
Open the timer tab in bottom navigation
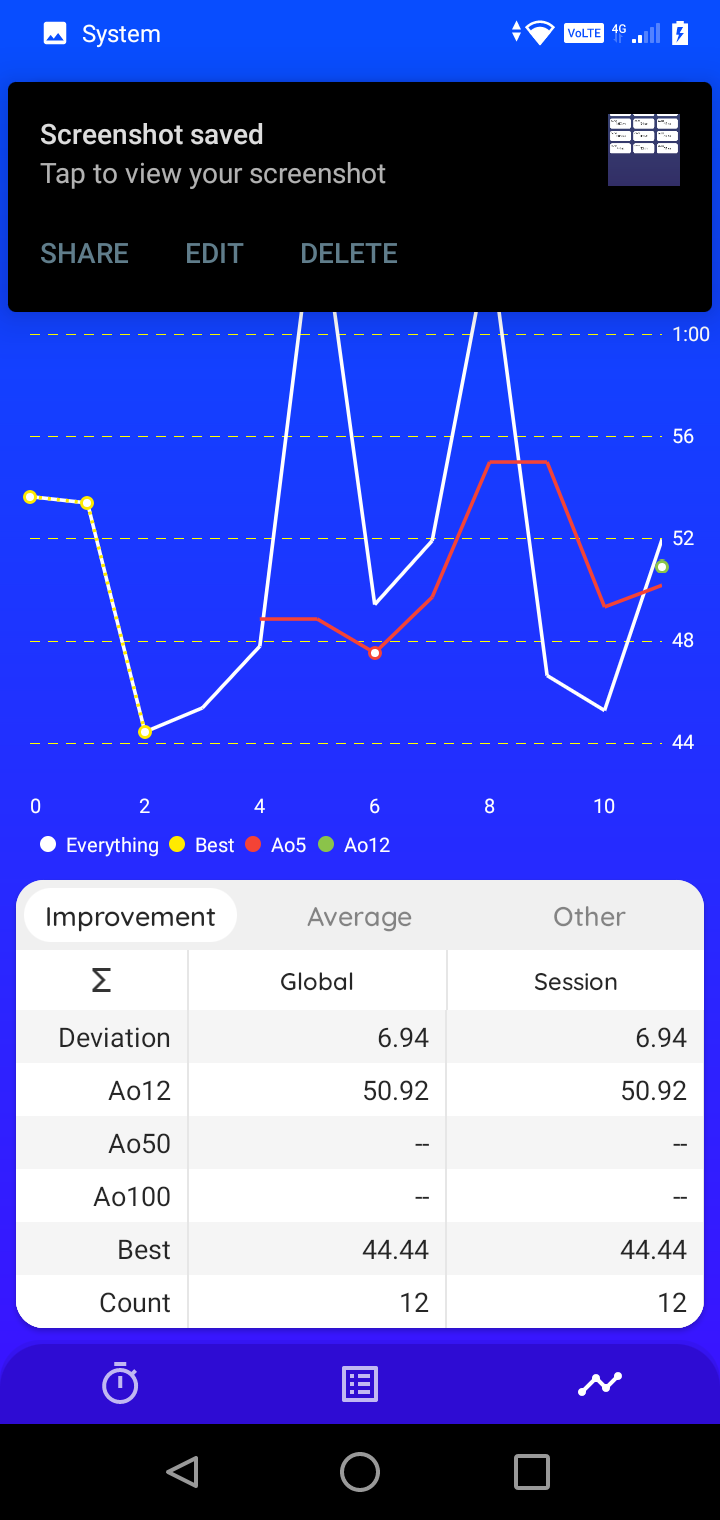pos(120,1384)
